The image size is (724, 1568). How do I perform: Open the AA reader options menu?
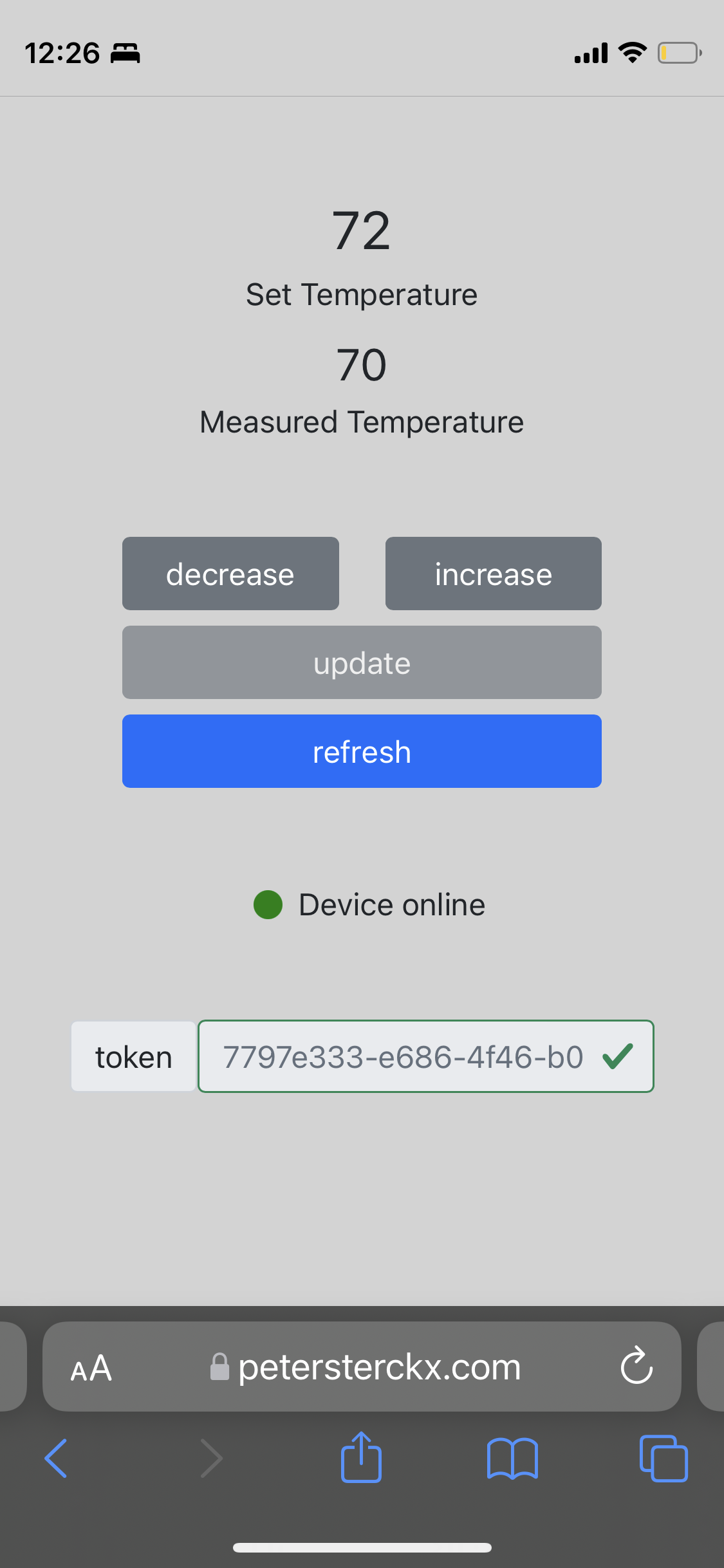point(91,1368)
